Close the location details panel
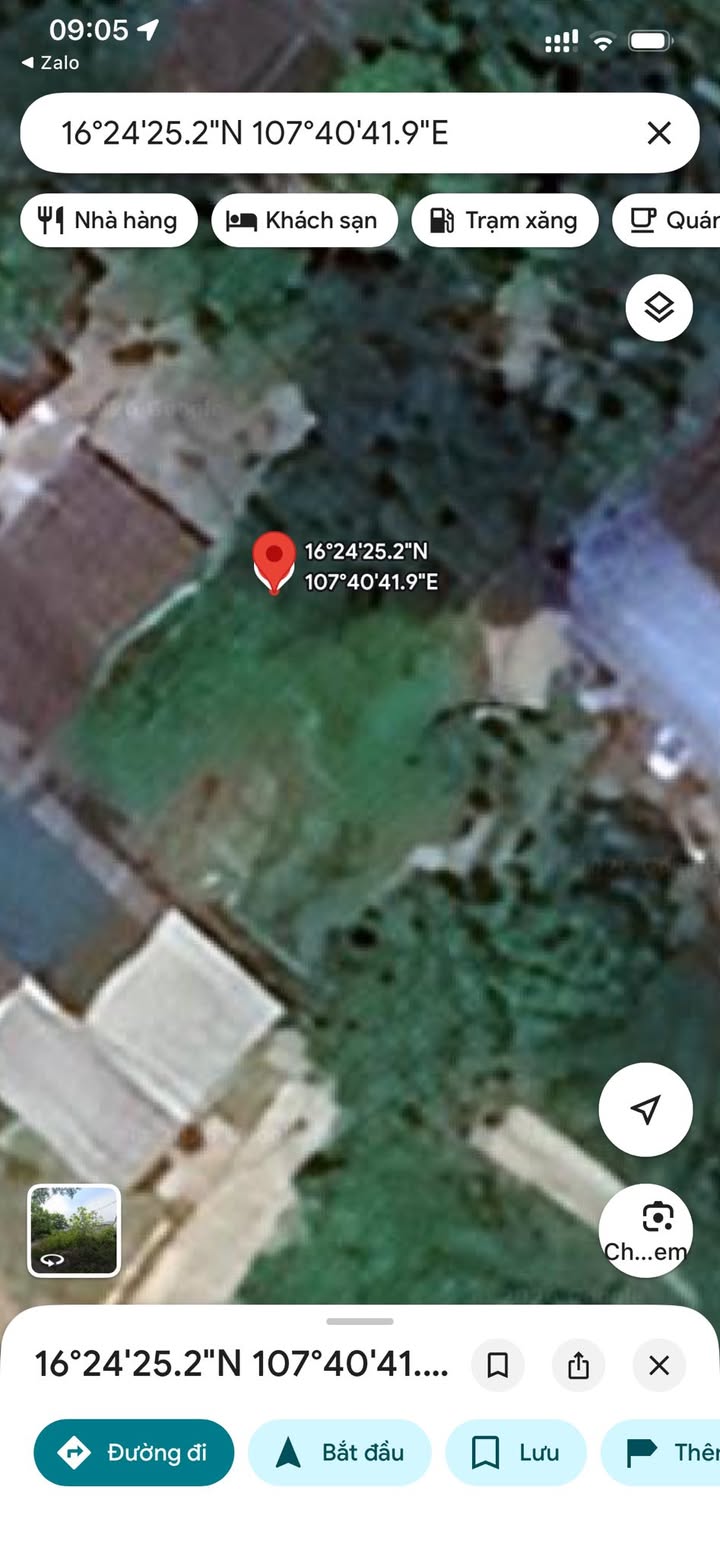 point(658,1365)
